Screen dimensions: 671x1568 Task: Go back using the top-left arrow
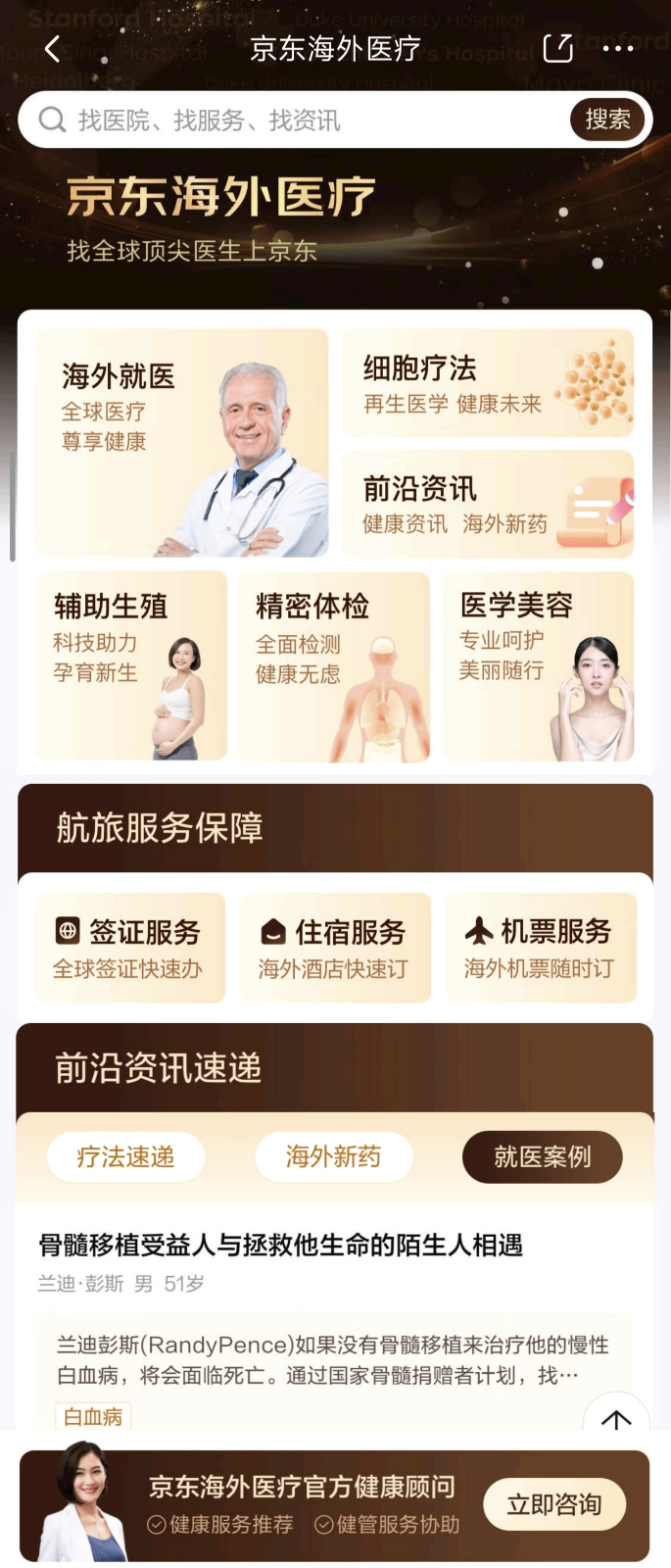click(x=53, y=48)
